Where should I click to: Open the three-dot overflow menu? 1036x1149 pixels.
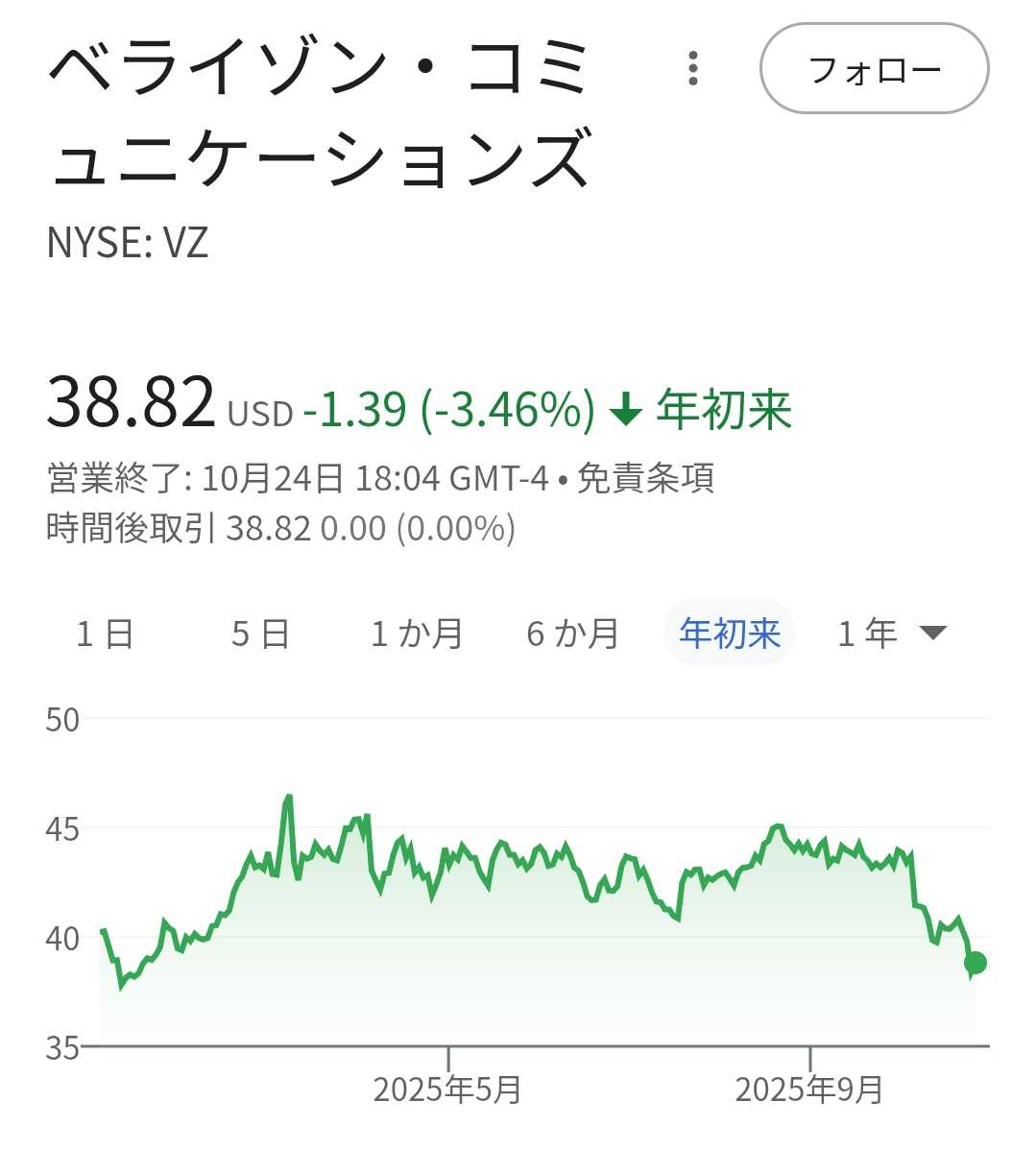(692, 69)
